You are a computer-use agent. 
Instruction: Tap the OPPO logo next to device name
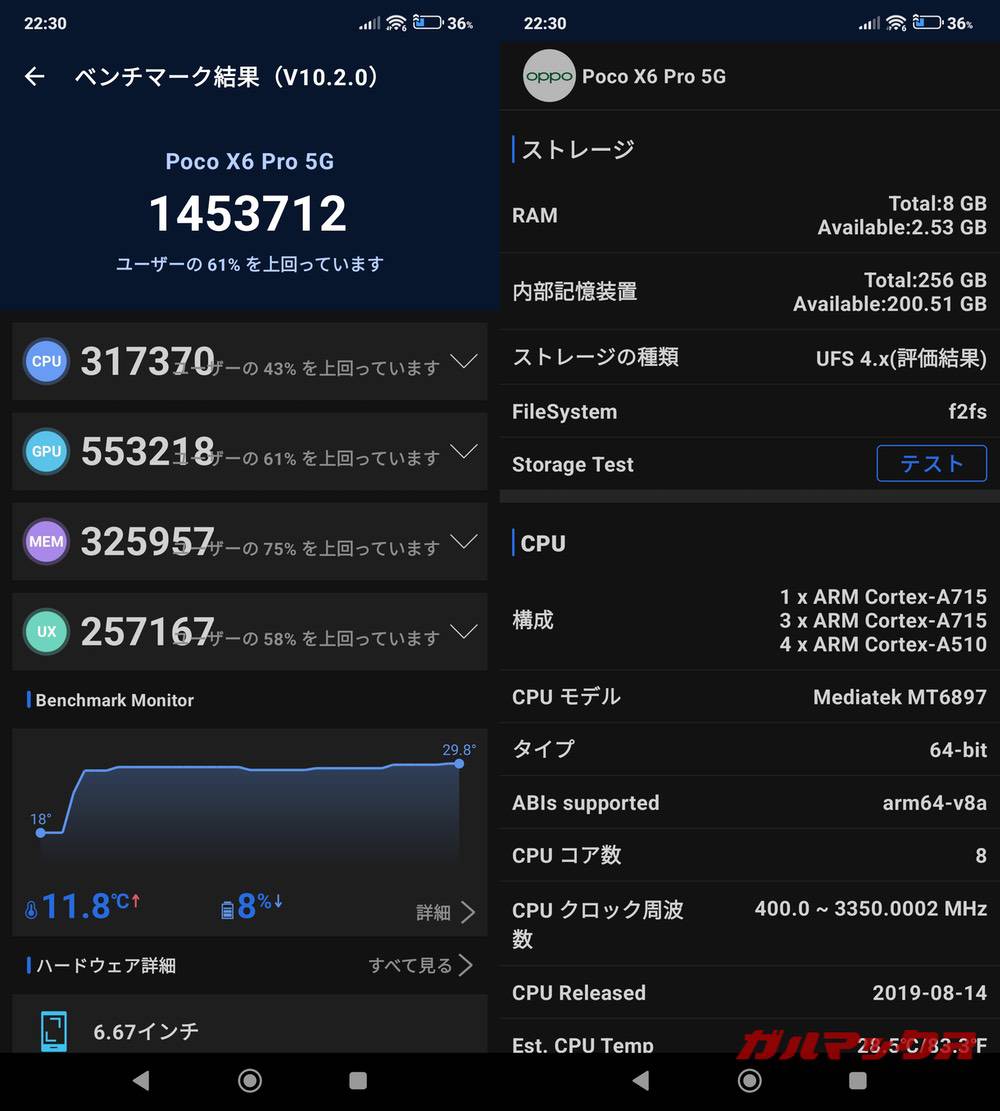[x=549, y=75]
